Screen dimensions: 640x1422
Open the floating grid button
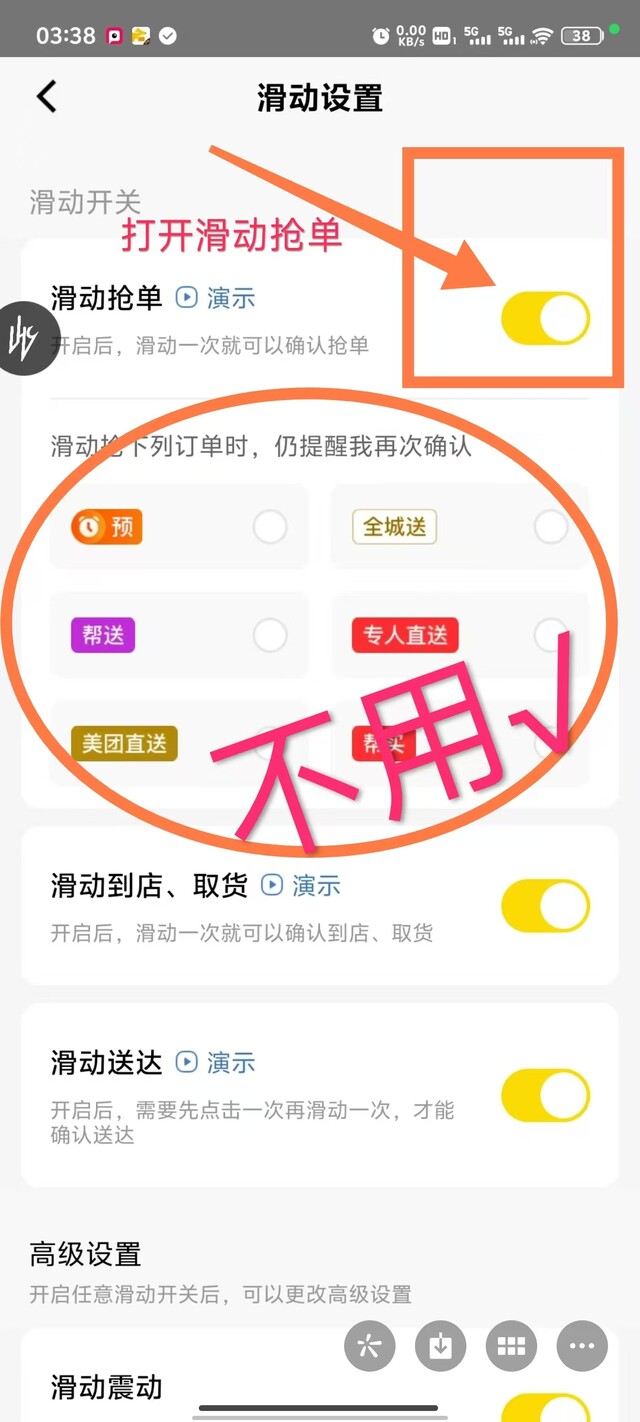511,1346
